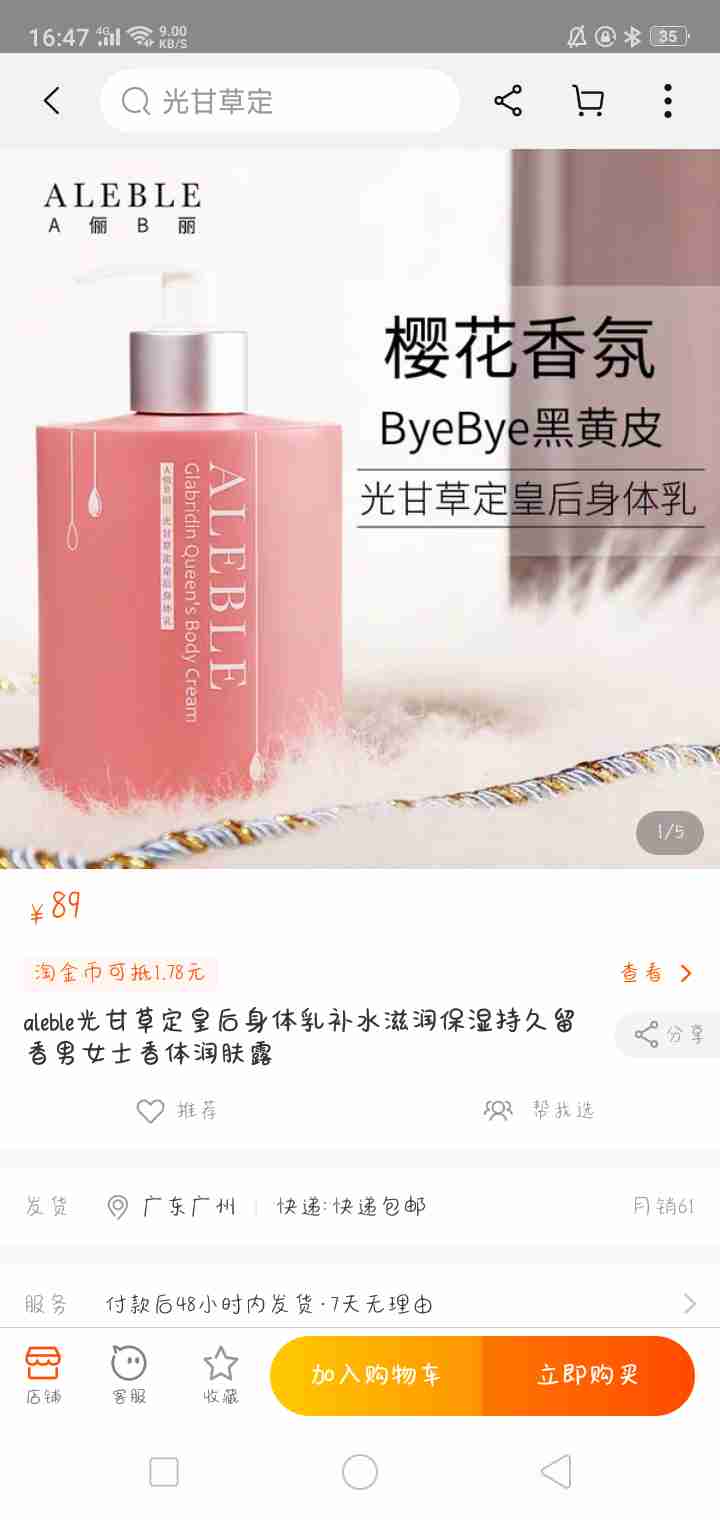Tap the system home button
720x1520 pixels.
coord(360,1472)
